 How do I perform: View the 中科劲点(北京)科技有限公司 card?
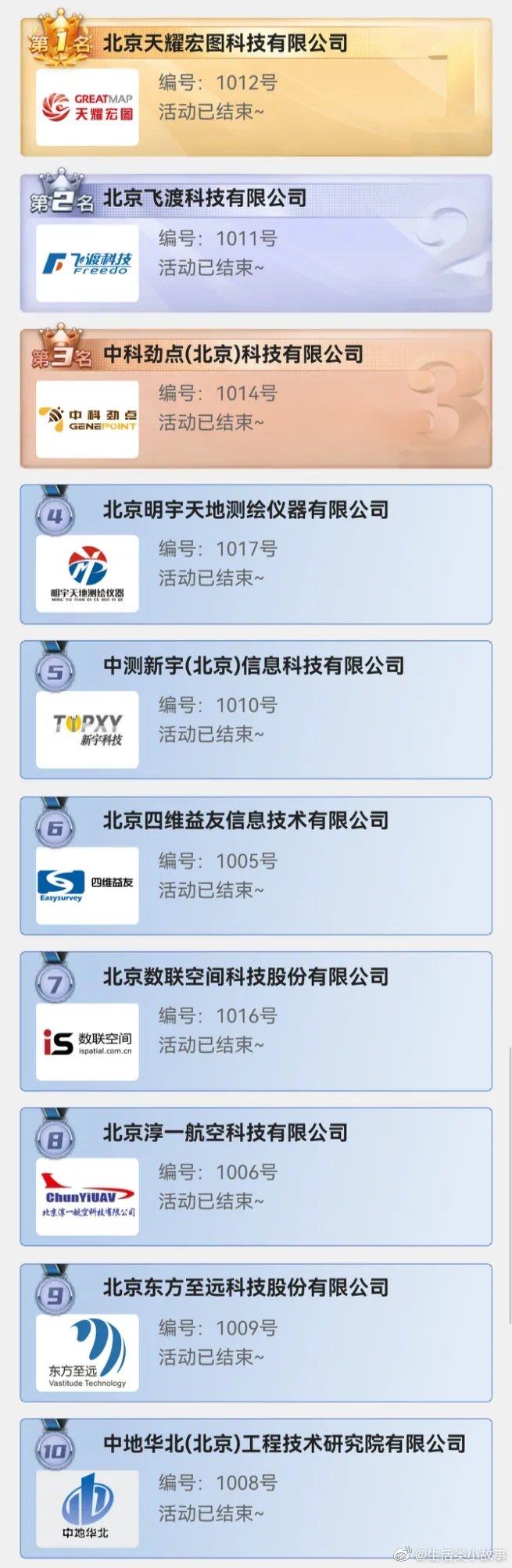pos(256,399)
